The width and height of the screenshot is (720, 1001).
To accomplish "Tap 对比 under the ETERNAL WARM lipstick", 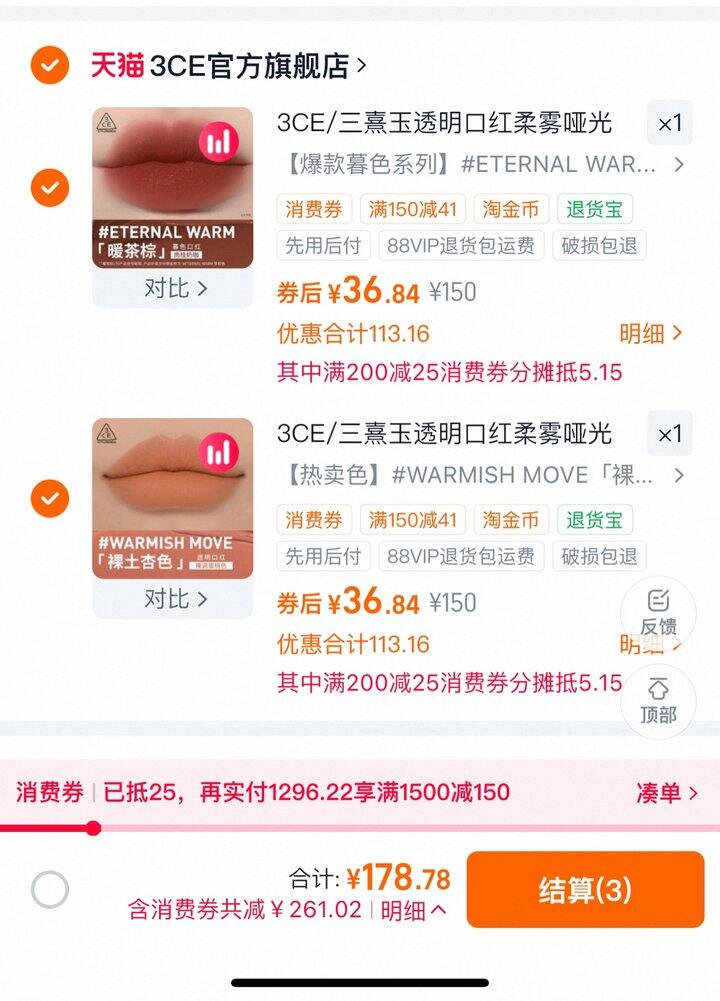I will pyautogui.click(x=175, y=289).
